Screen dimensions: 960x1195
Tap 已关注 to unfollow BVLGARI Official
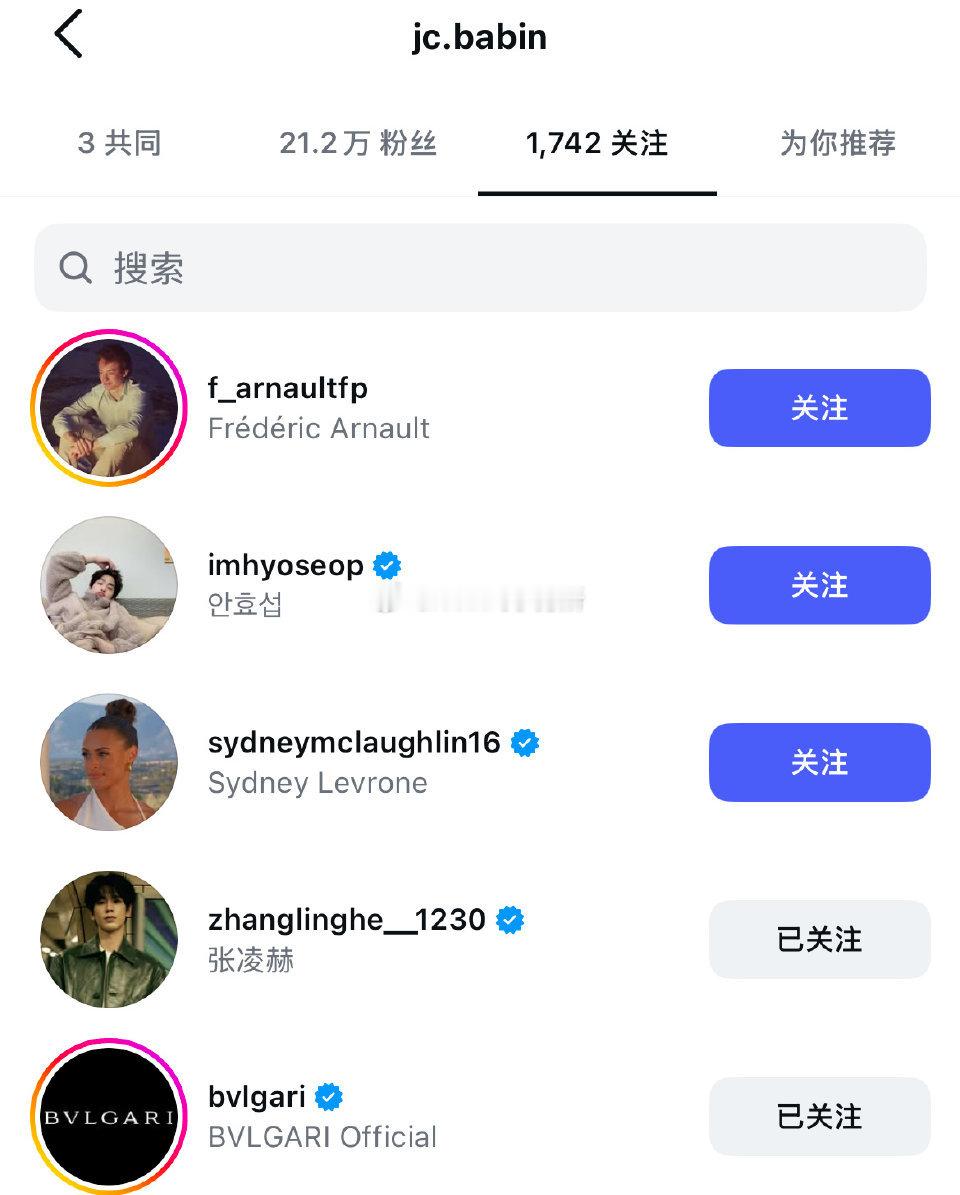(x=819, y=1116)
